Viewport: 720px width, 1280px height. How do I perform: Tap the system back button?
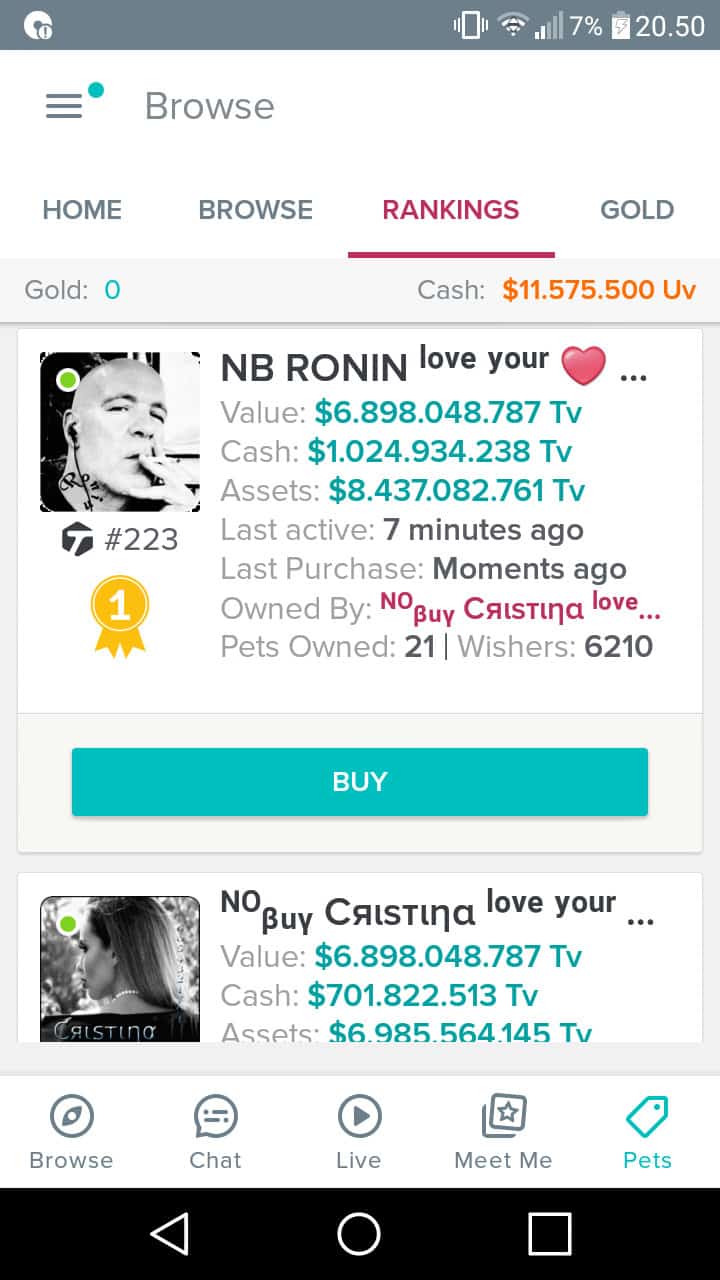click(170, 1234)
